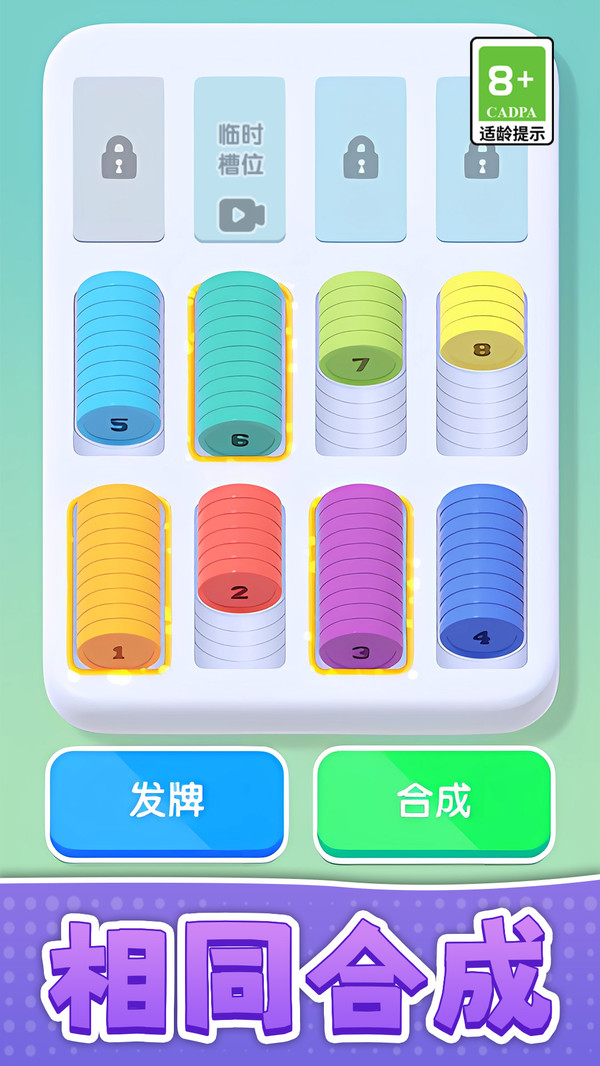
Task: Open the CADPA 8+ 适龄提示 age notice
Action: tap(512, 91)
